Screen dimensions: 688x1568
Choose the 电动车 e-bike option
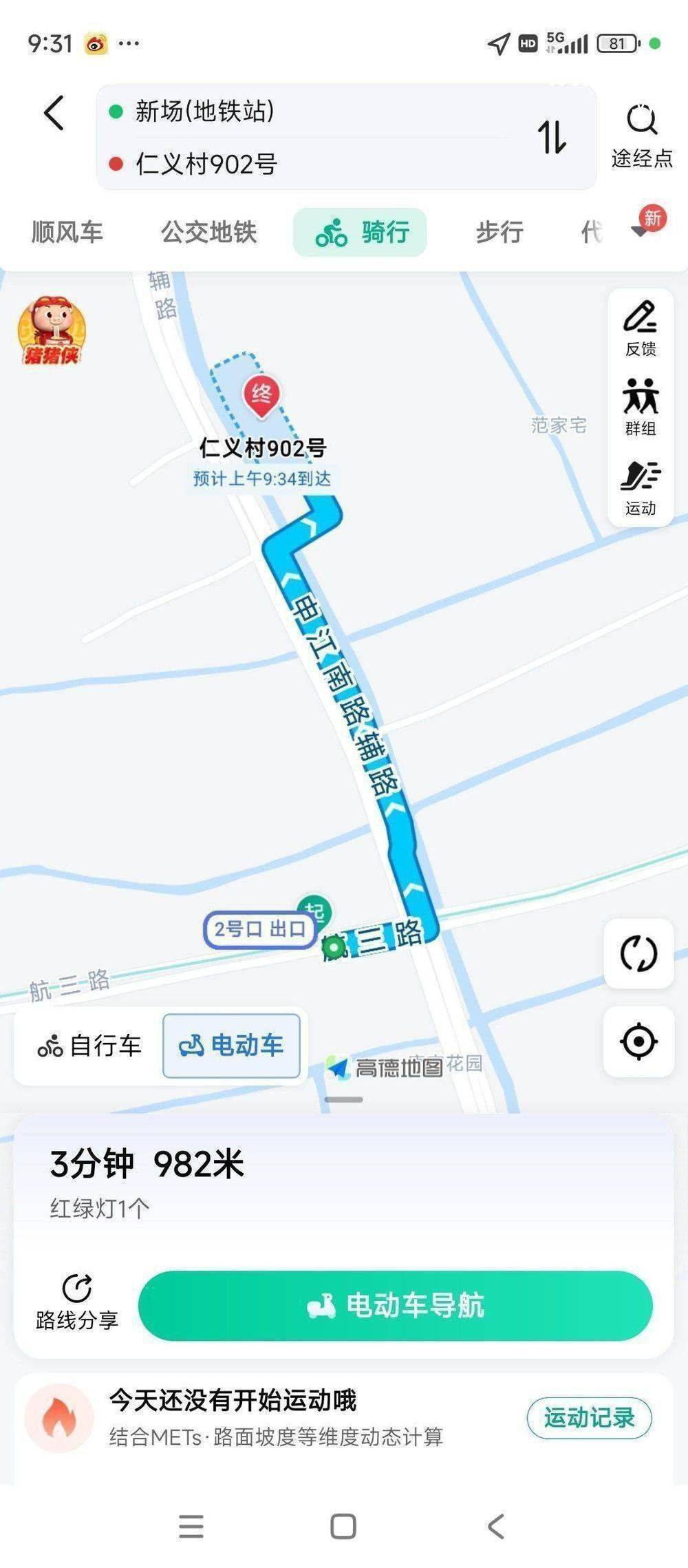click(231, 1046)
